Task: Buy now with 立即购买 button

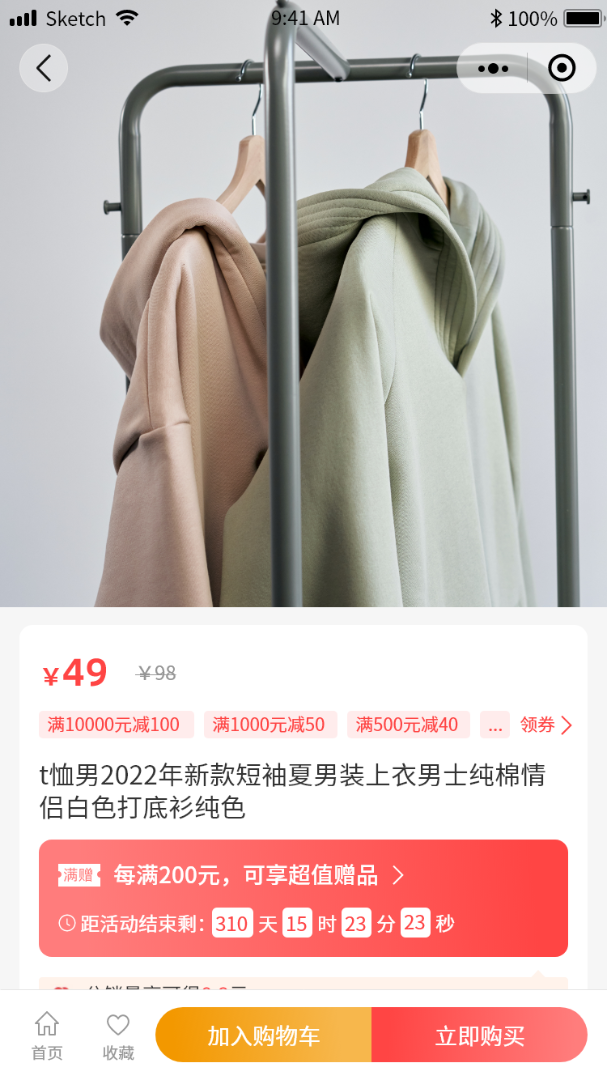Action: [479, 1035]
